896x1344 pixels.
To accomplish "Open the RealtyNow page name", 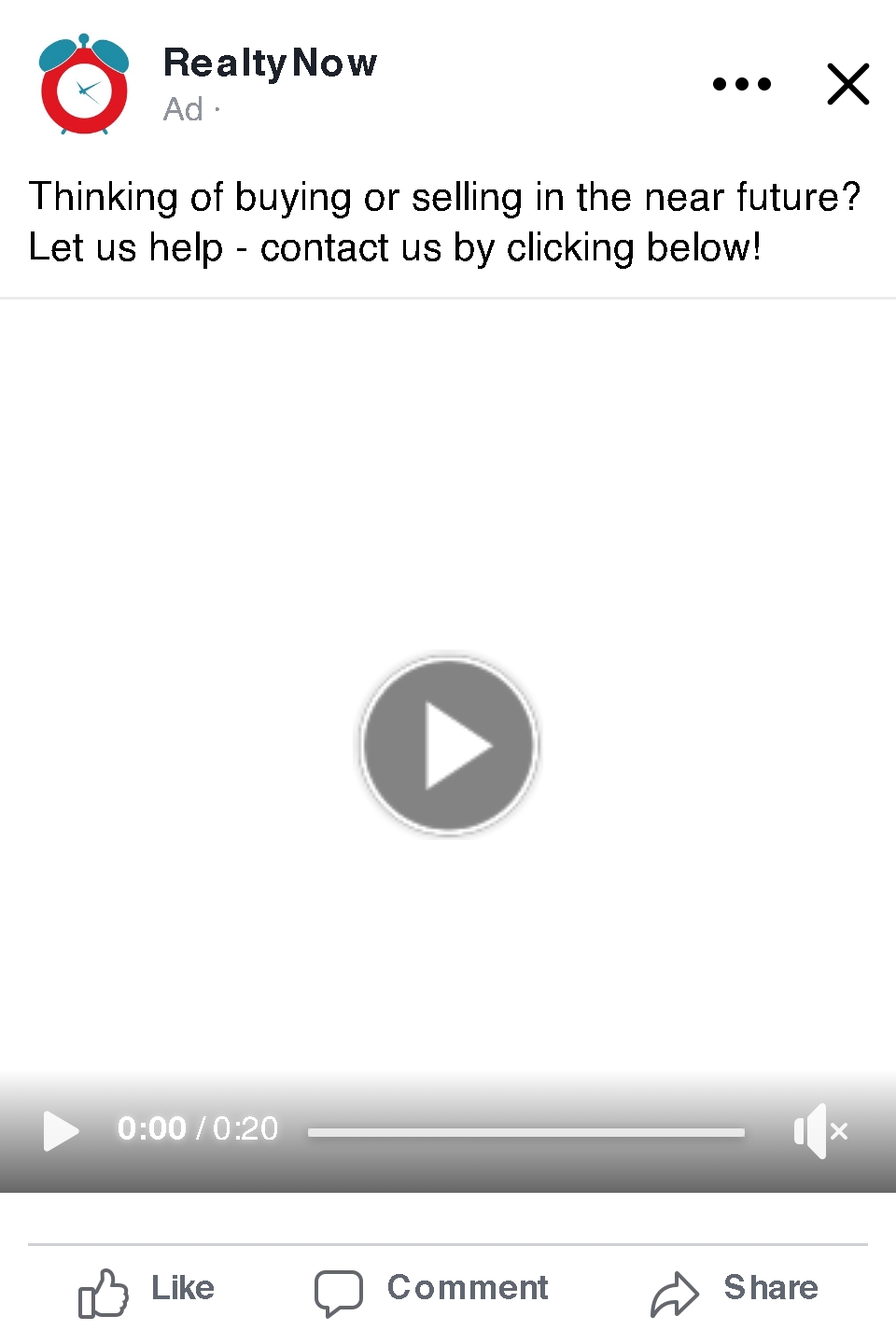I will [x=270, y=63].
